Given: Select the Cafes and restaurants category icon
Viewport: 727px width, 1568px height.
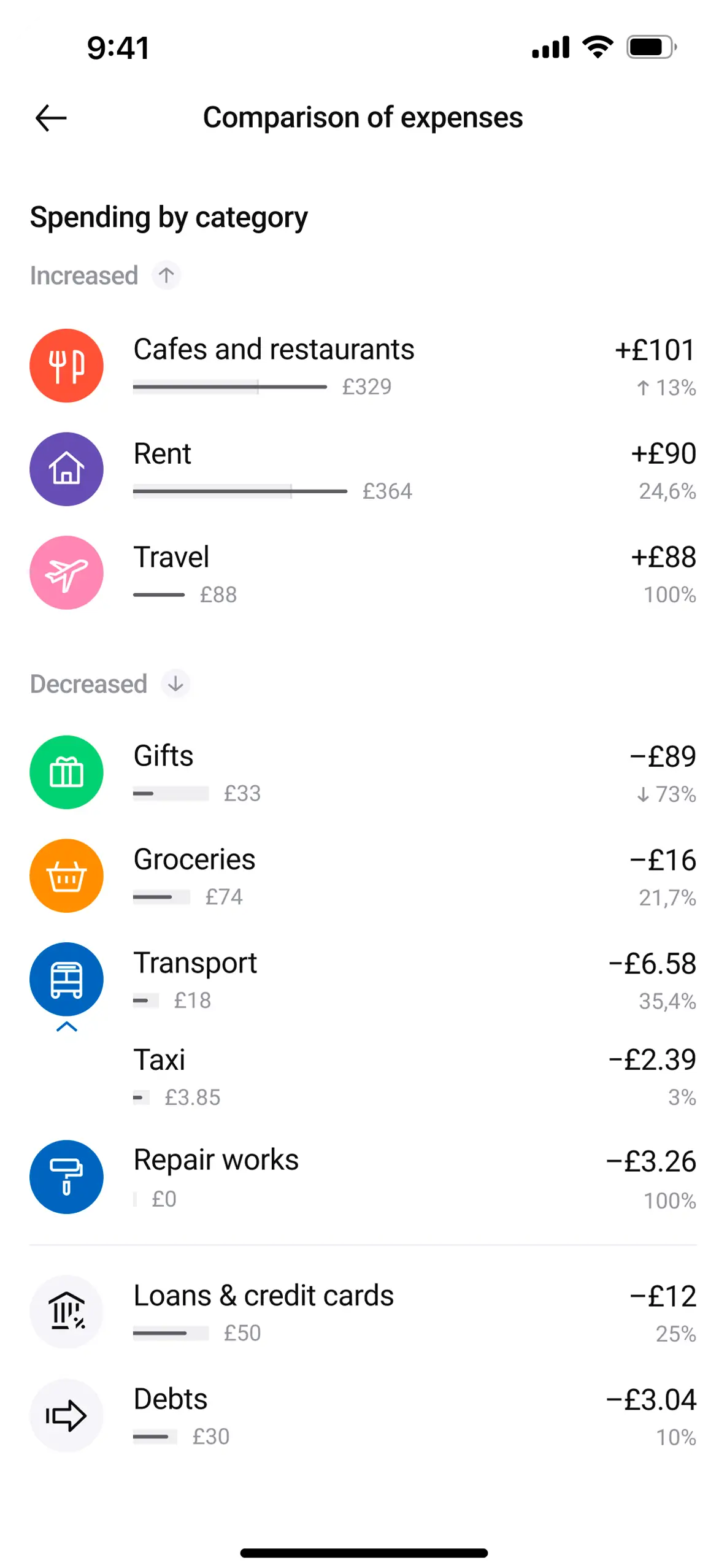Looking at the screenshot, I should pos(66,365).
